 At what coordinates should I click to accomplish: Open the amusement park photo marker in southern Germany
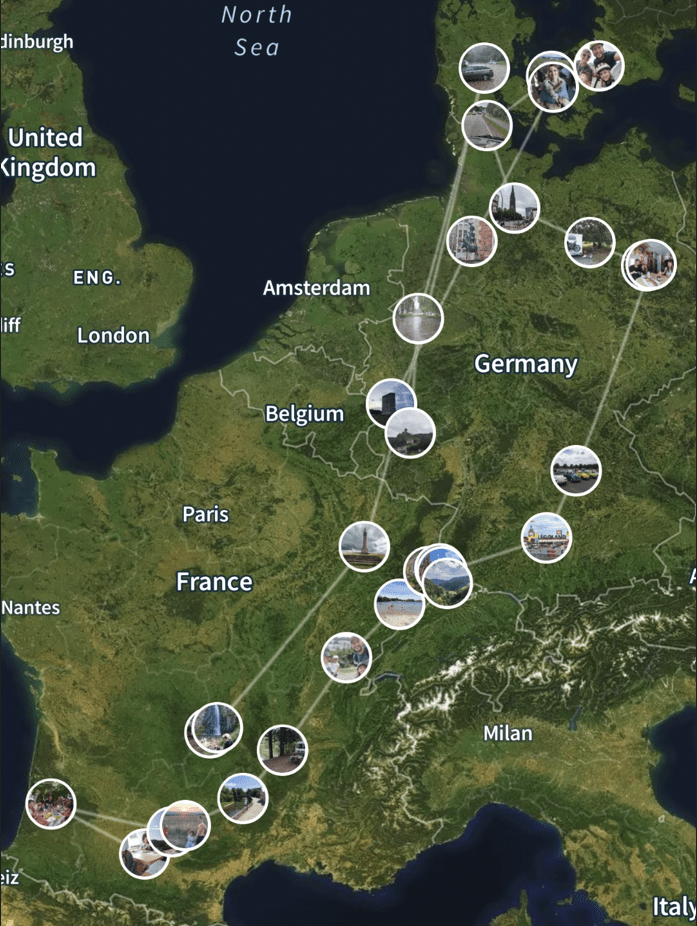coord(546,537)
